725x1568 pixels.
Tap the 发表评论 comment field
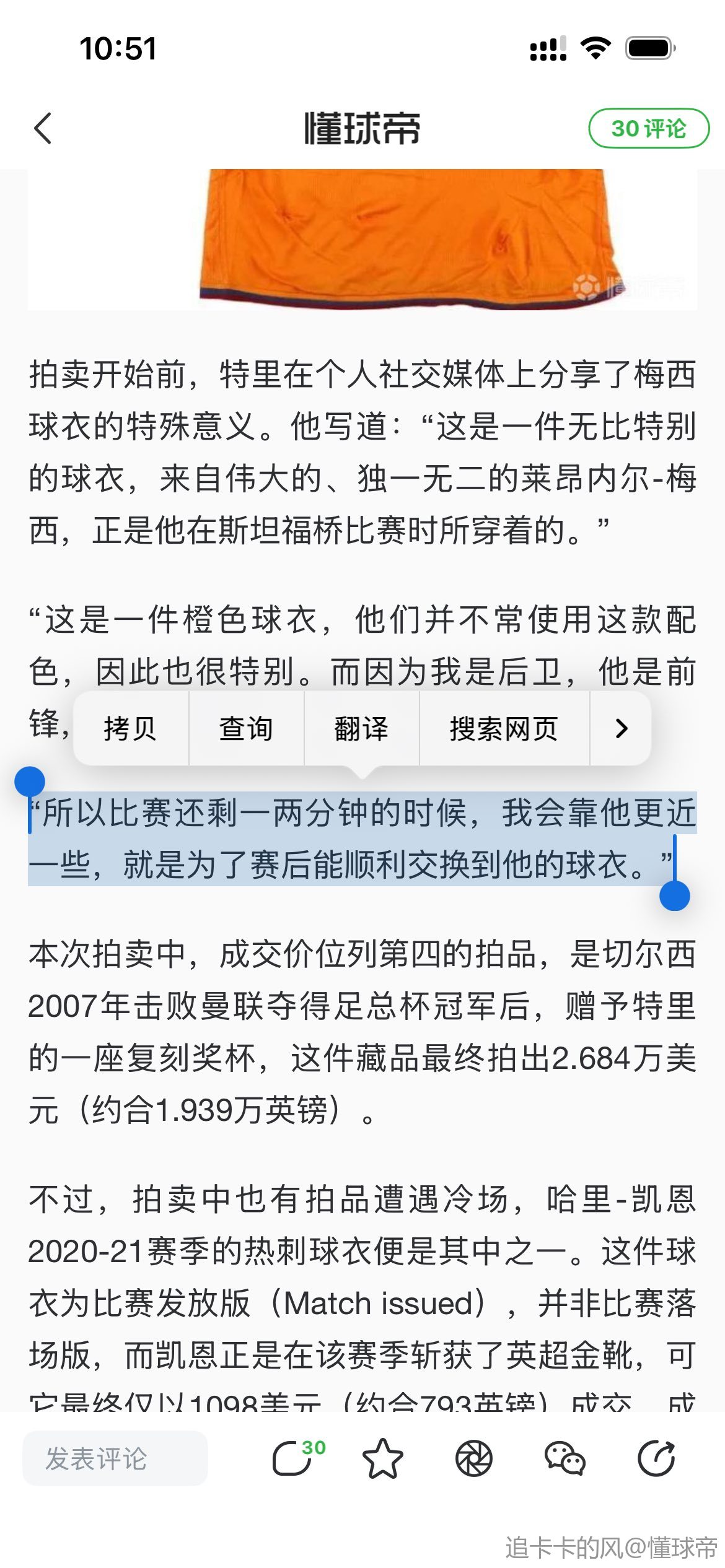(x=115, y=1458)
